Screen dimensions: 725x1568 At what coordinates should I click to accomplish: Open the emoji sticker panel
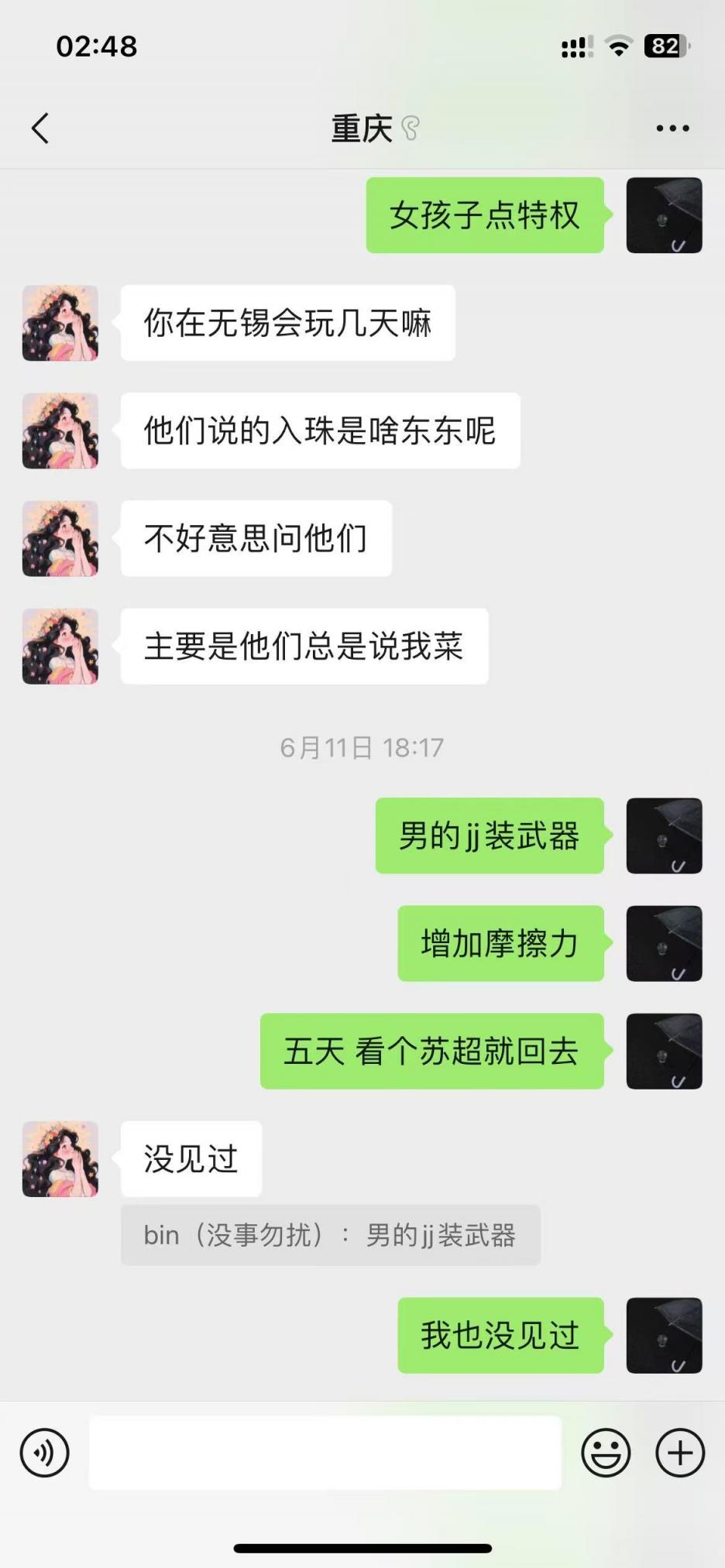(x=606, y=1453)
